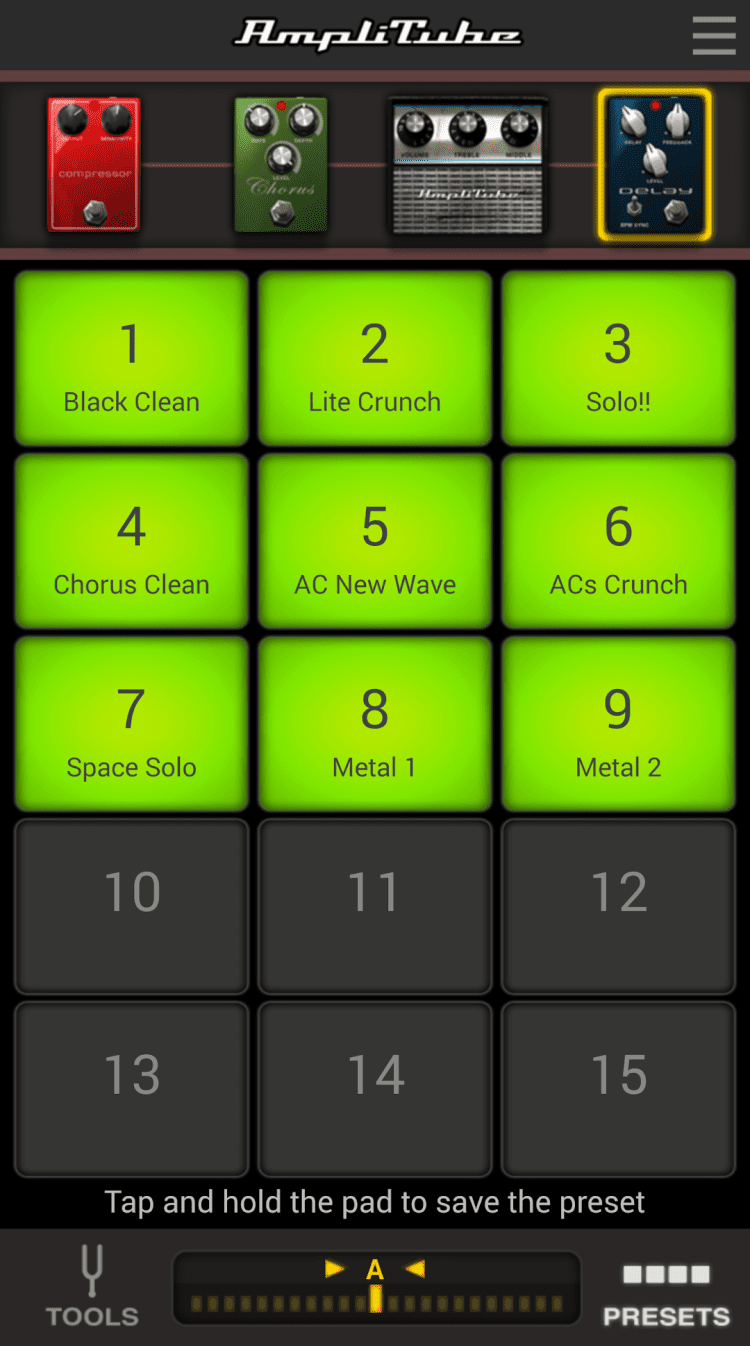Viewport: 750px width, 1346px height.
Task: Load the Space Solo preset
Action: (131, 725)
